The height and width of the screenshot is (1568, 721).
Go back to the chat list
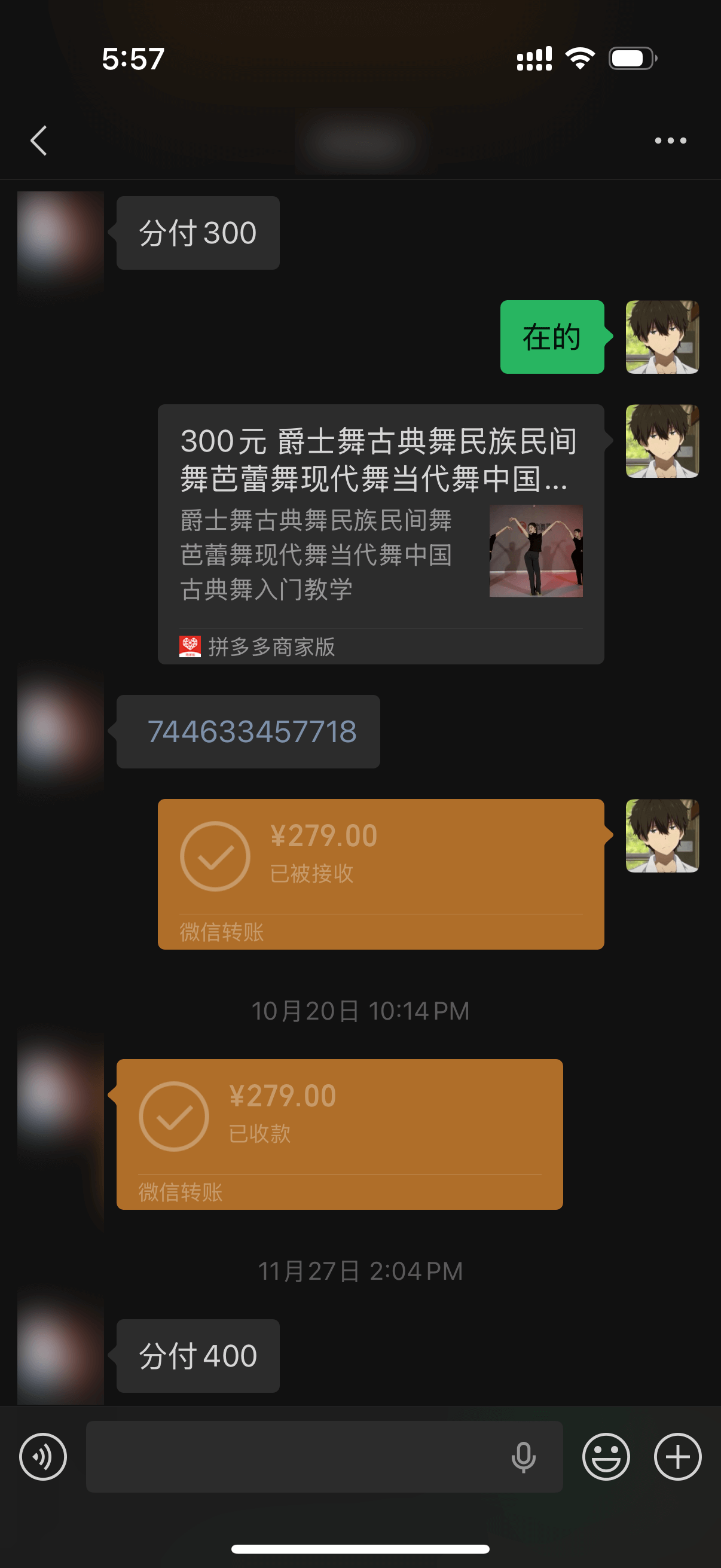click(39, 141)
